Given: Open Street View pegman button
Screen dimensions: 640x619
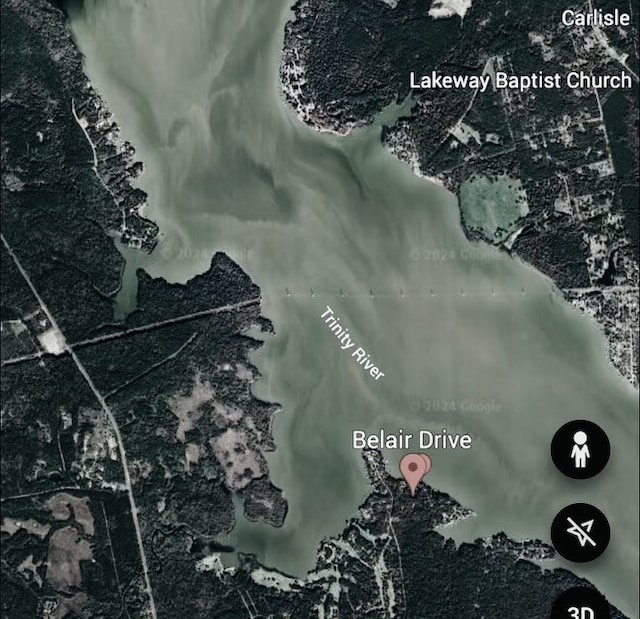Looking at the screenshot, I should (x=580, y=450).
